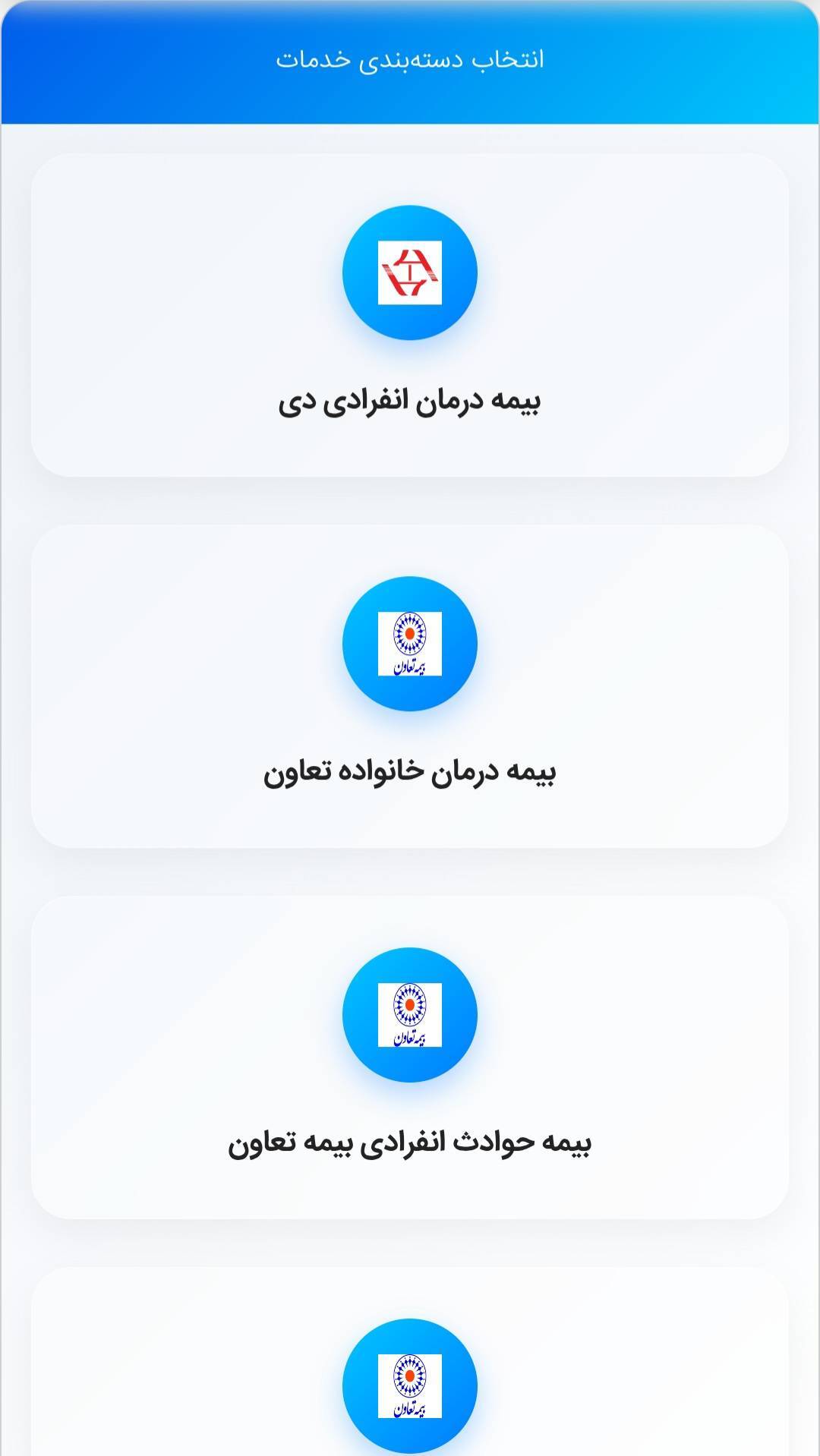
Task: Open the بیمه درمان خانواده تعاون service
Action: point(410,683)
